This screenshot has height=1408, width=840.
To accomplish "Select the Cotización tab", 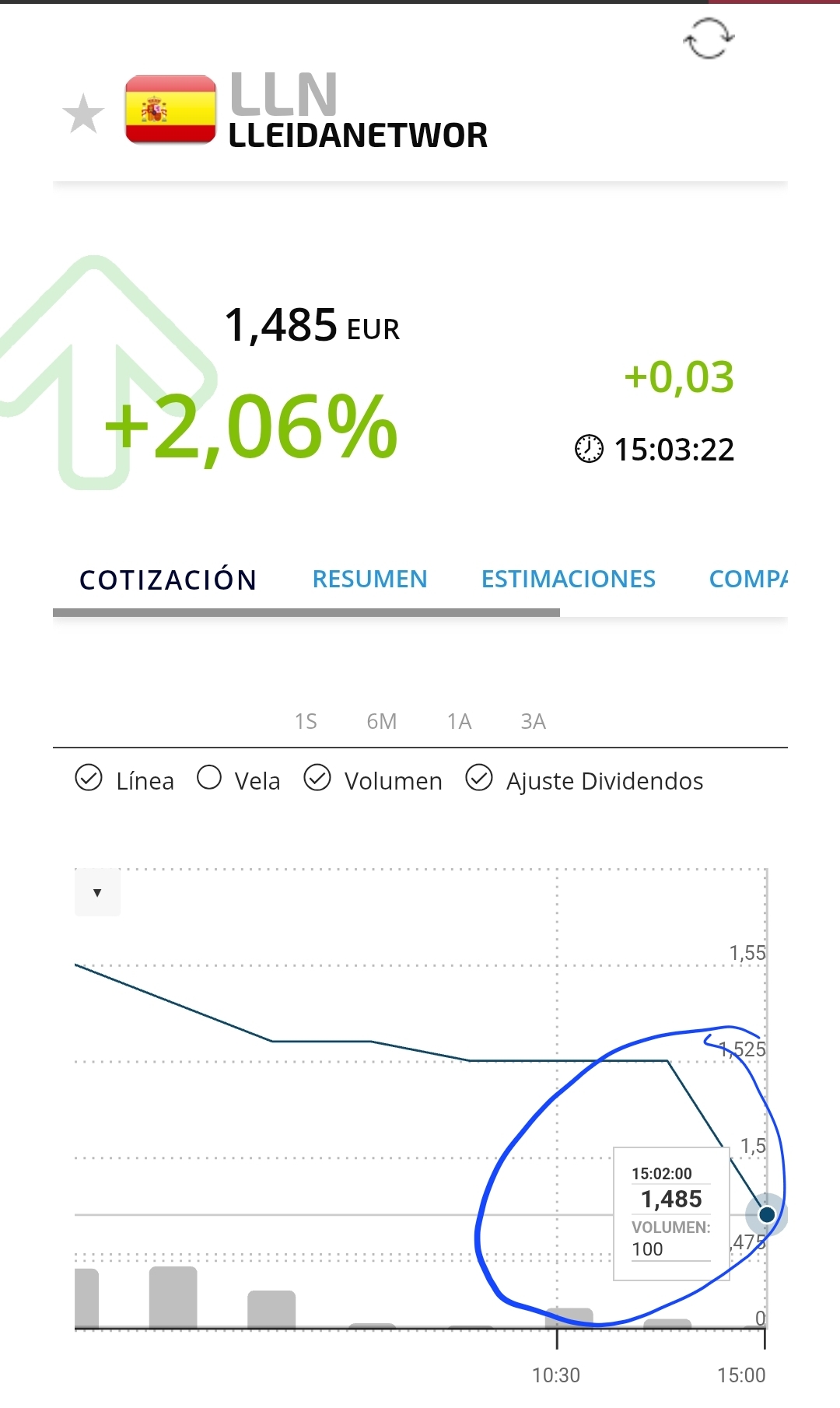I will point(168,580).
